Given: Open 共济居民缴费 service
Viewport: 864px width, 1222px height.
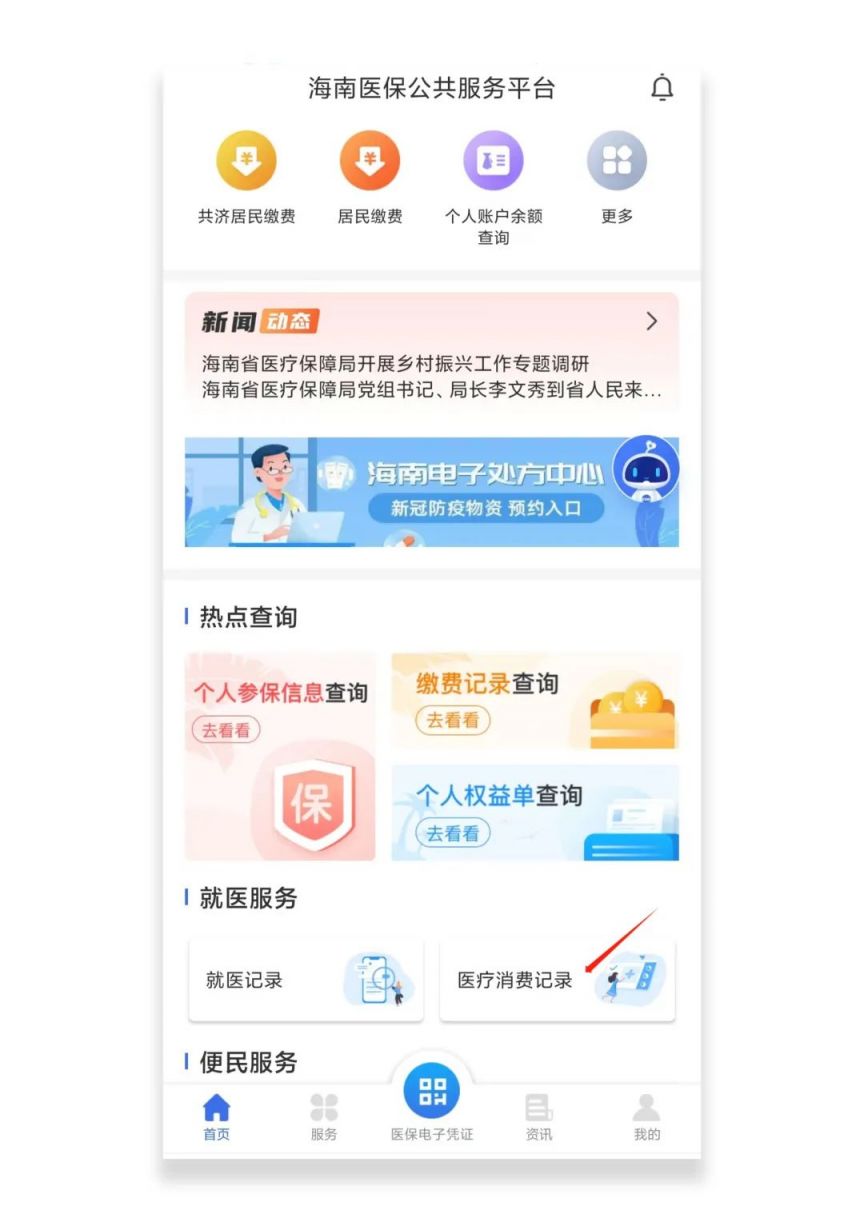Looking at the screenshot, I should coord(246,161).
